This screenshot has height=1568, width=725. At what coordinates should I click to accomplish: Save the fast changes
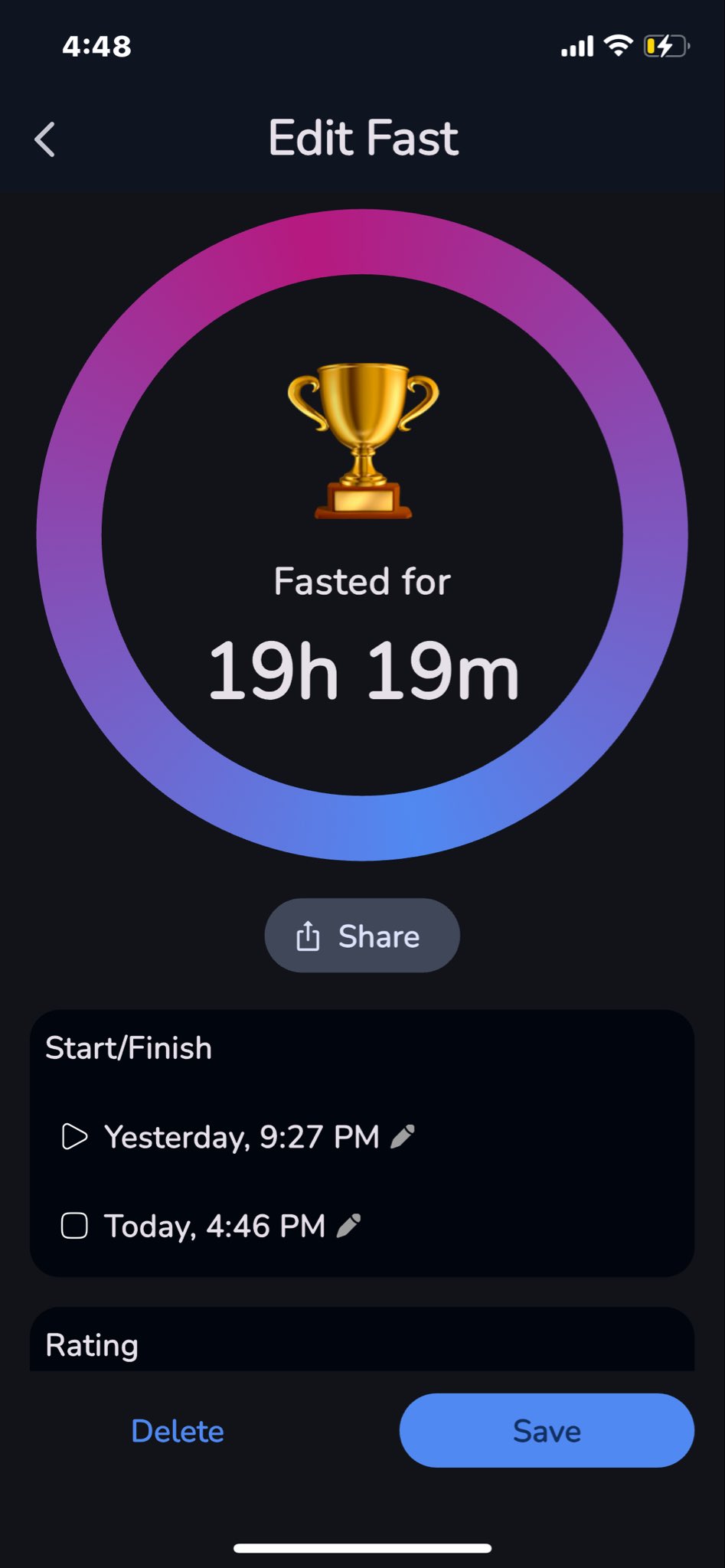point(547,1431)
